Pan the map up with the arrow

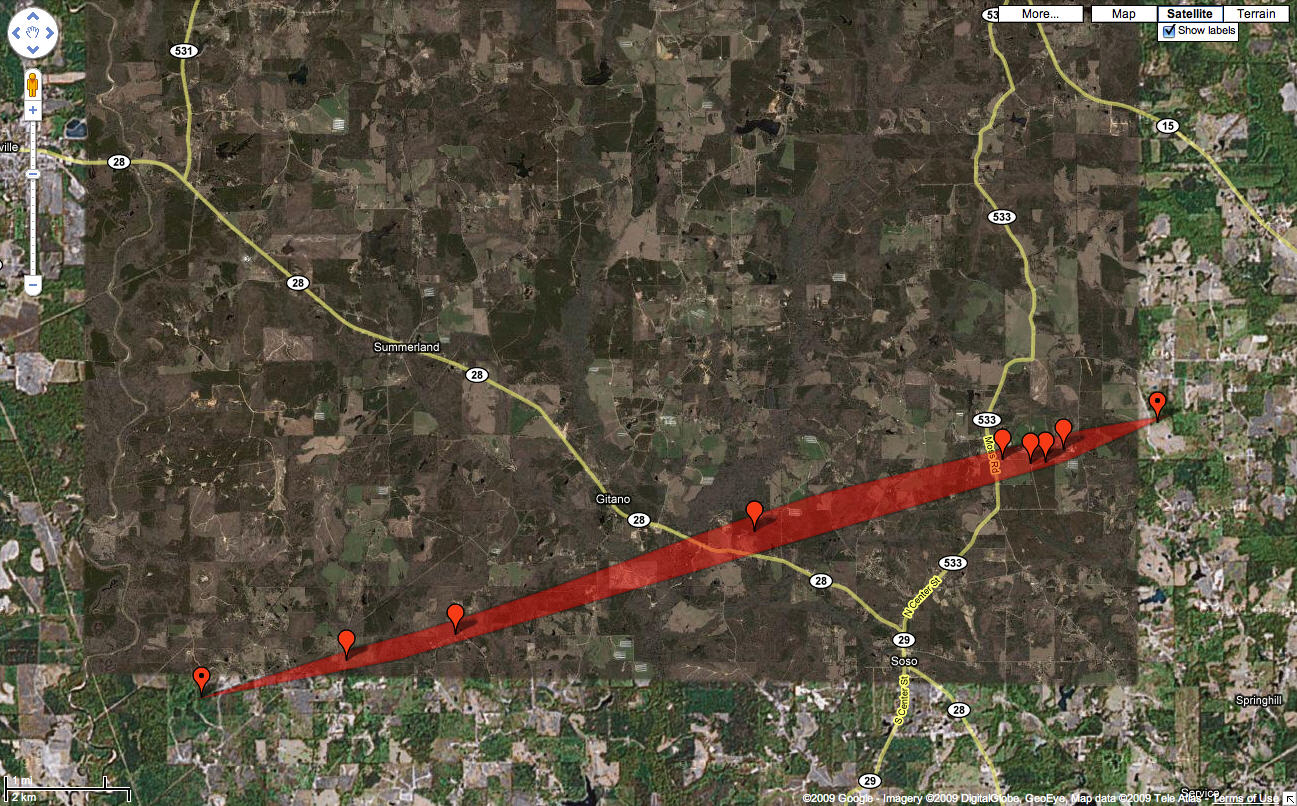[x=33, y=18]
